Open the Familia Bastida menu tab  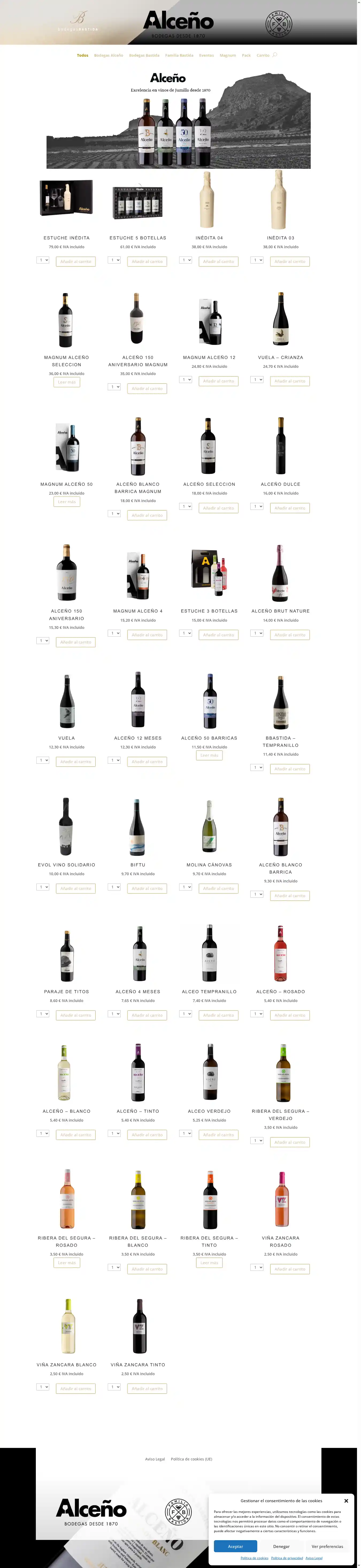pyautogui.click(x=179, y=55)
